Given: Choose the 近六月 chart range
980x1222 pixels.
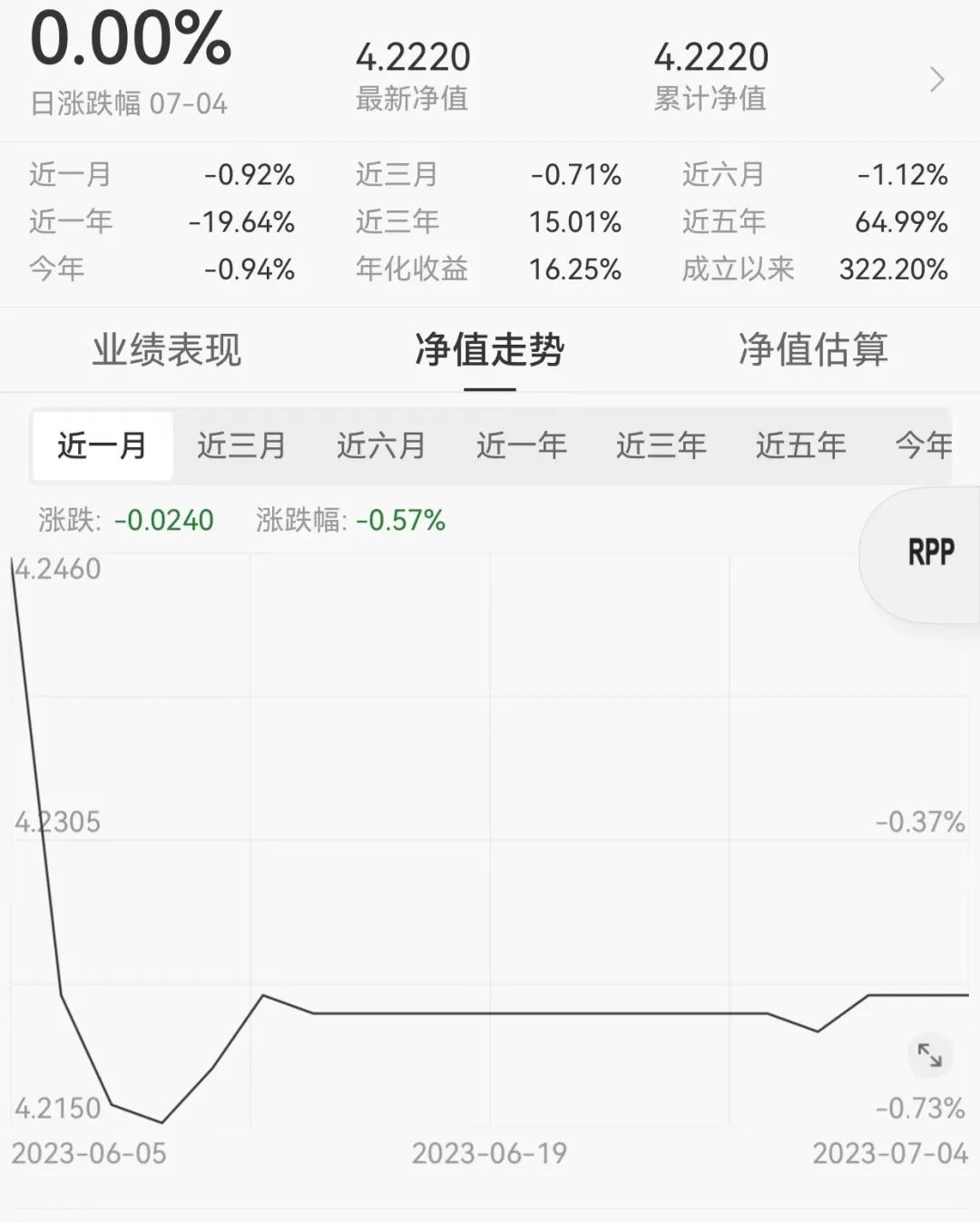Looking at the screenshot, I should coord(382,445).
